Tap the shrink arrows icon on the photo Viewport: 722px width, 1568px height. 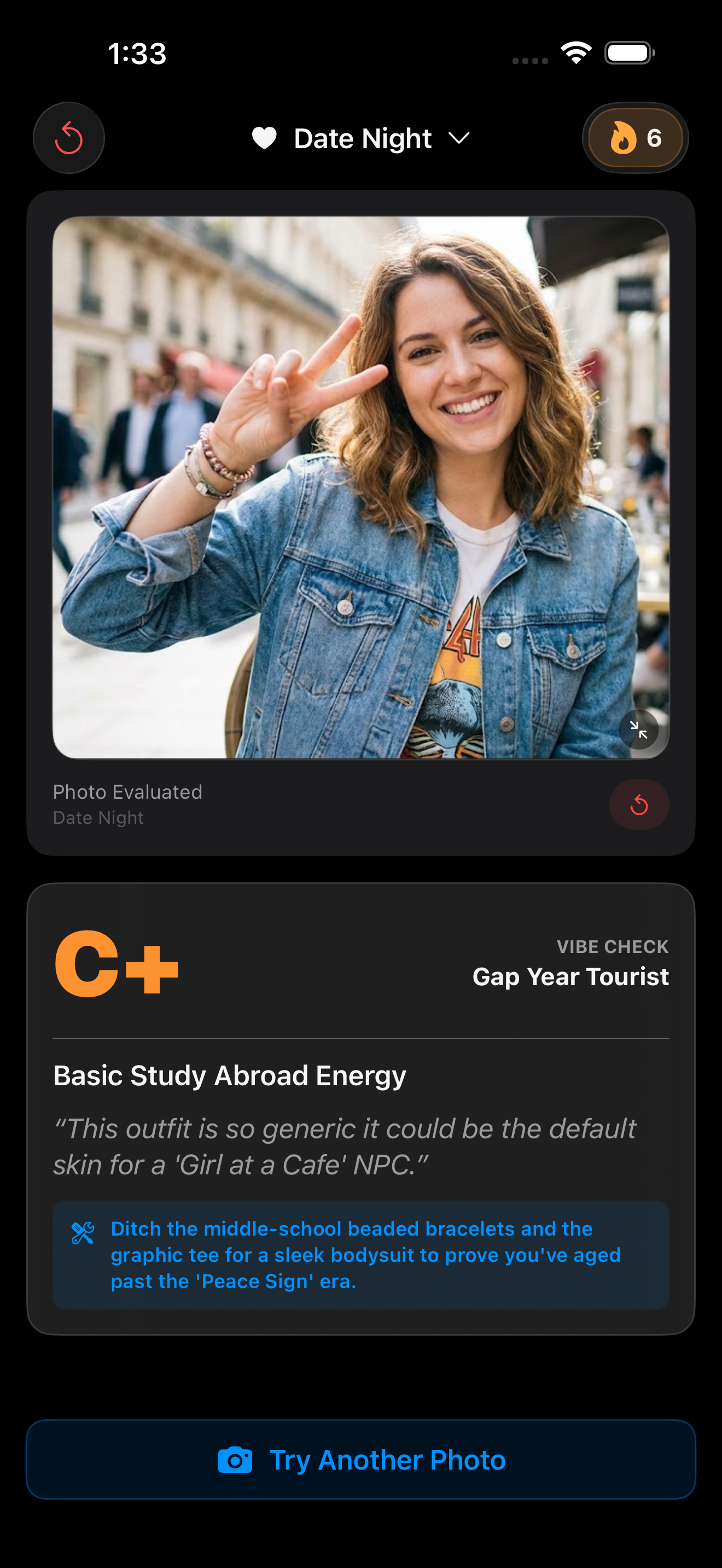coord(640,730)
